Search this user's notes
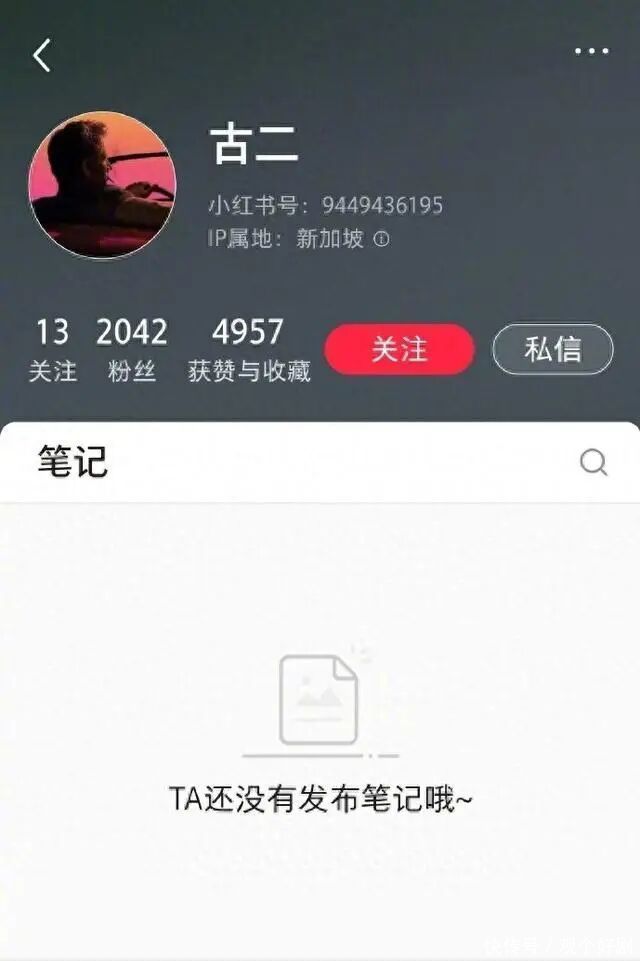 [x=594, y=461]
